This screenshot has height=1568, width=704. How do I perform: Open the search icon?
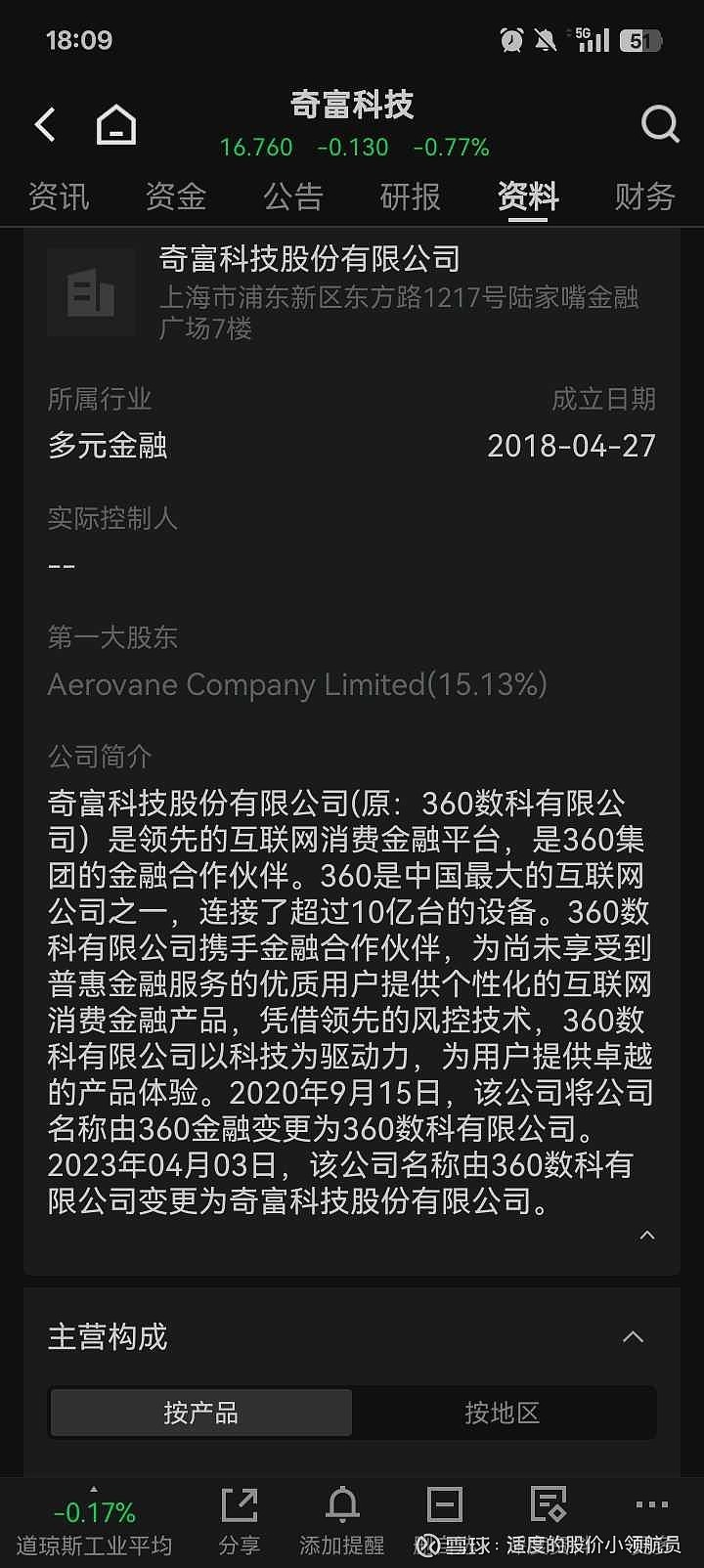coord(660,123)
